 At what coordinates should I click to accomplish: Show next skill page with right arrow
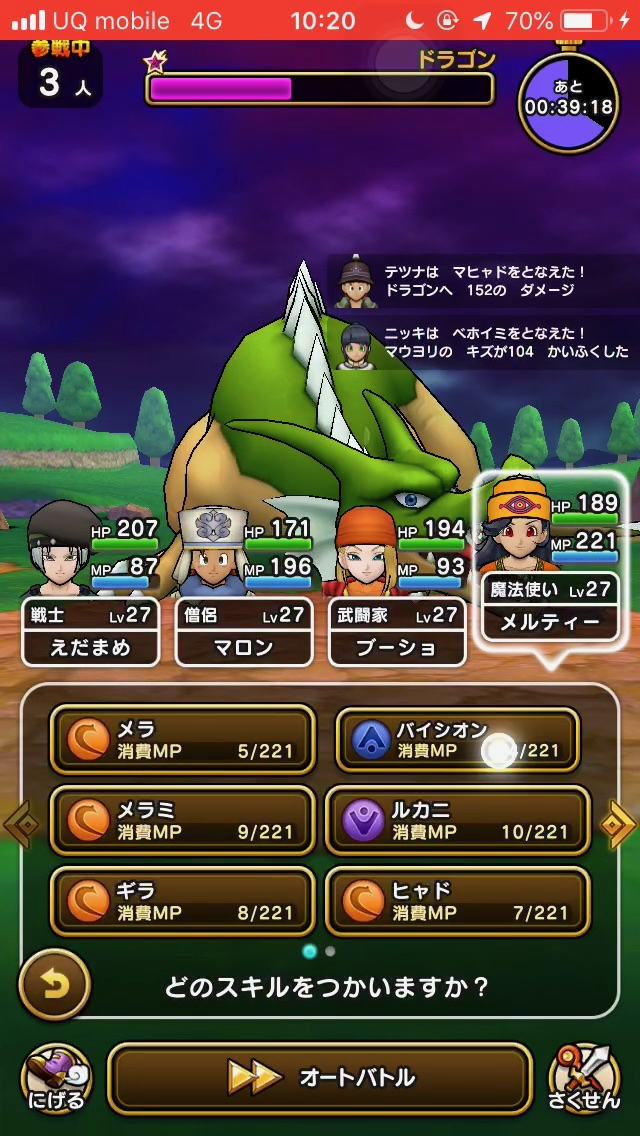pos(617,825)
